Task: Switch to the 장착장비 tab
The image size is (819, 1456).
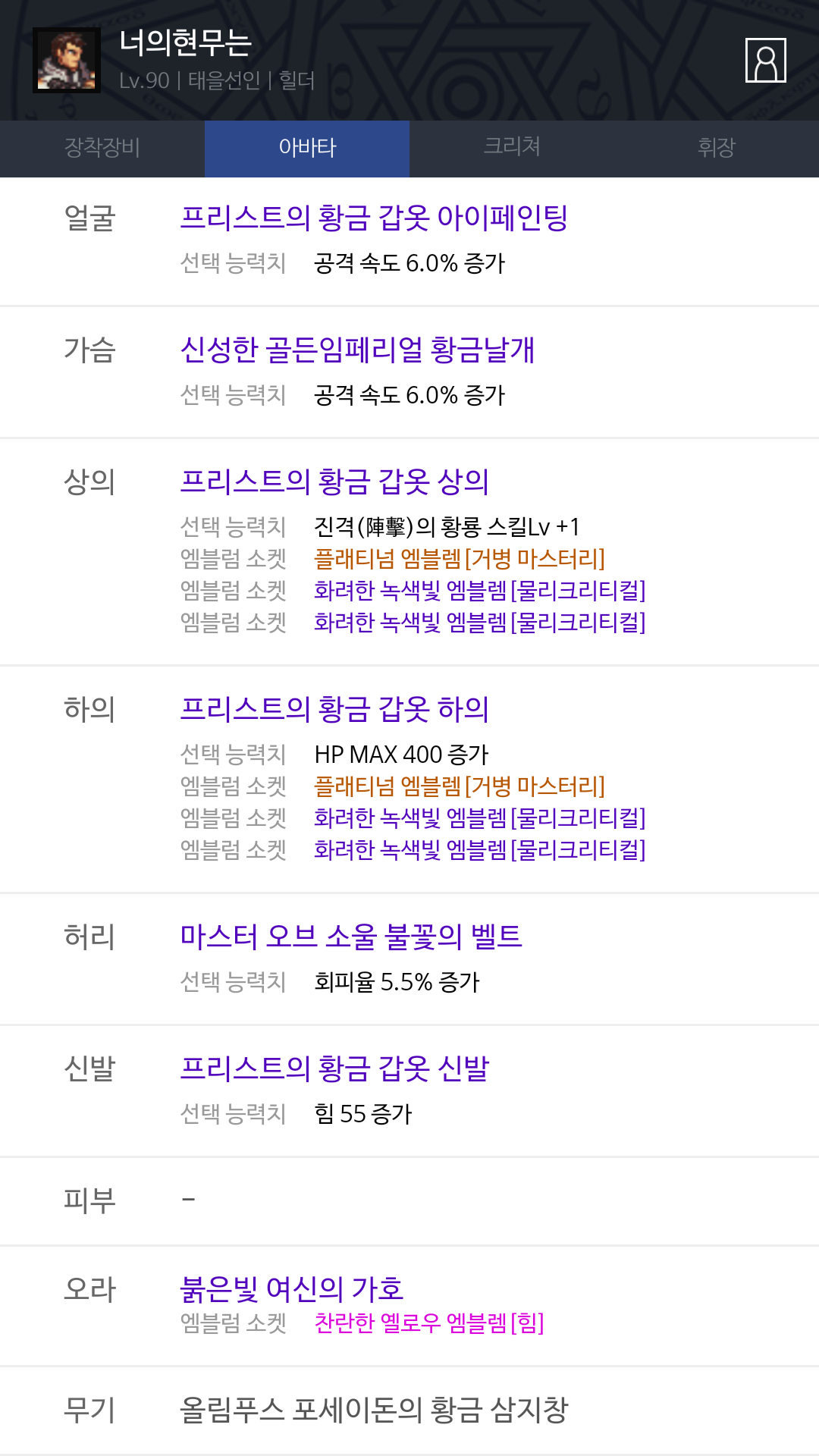Action: (102, 148)
